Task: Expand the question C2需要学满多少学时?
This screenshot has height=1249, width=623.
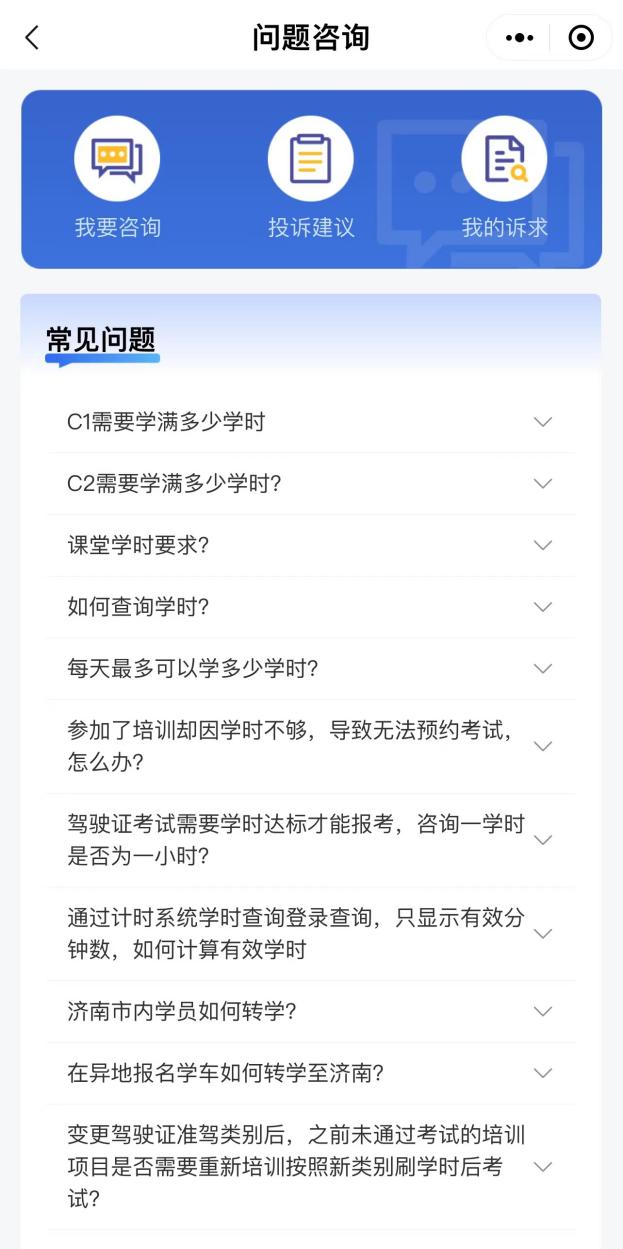Action: click(311, 484)
